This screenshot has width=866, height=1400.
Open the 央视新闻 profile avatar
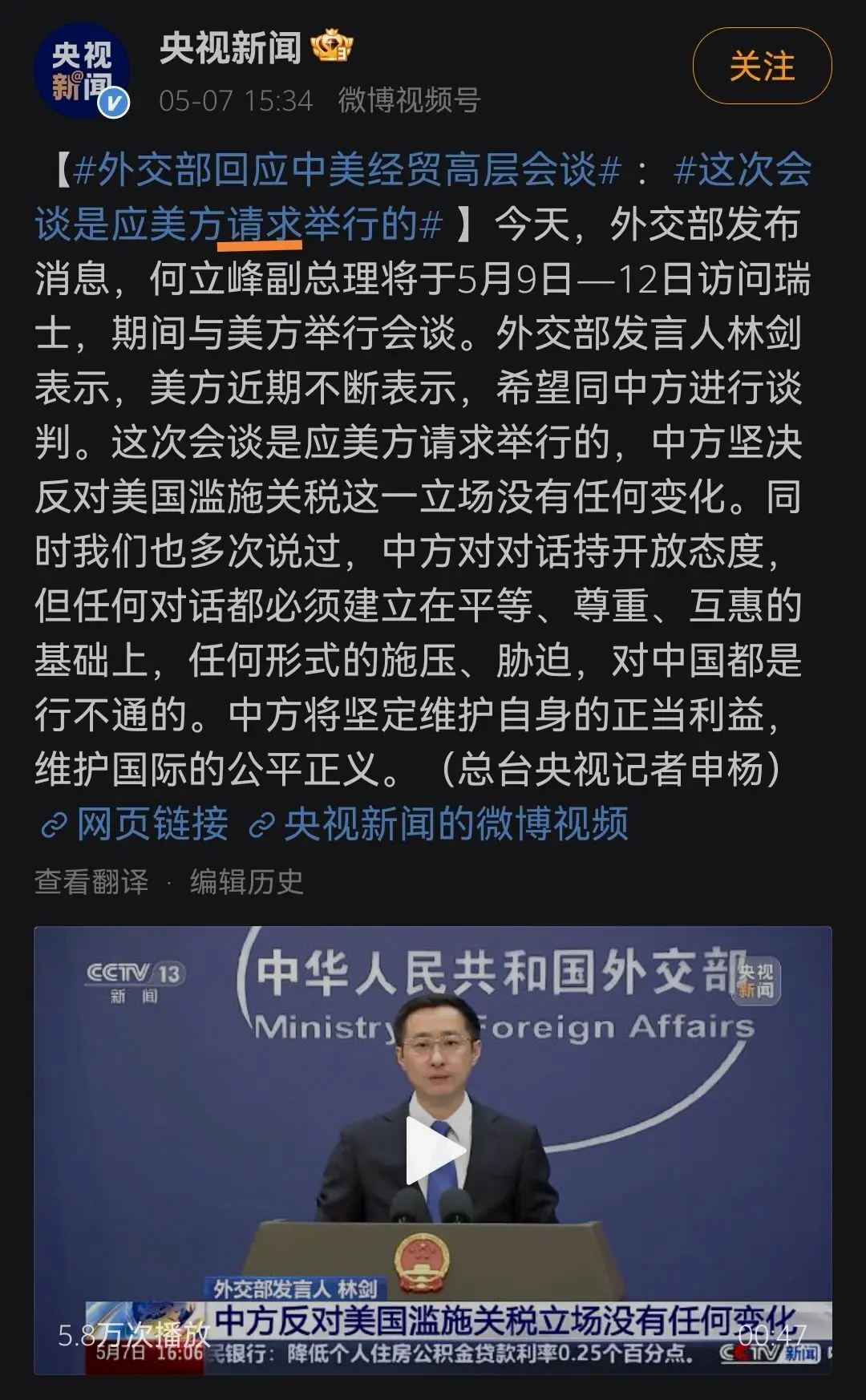tap(81, 71)
